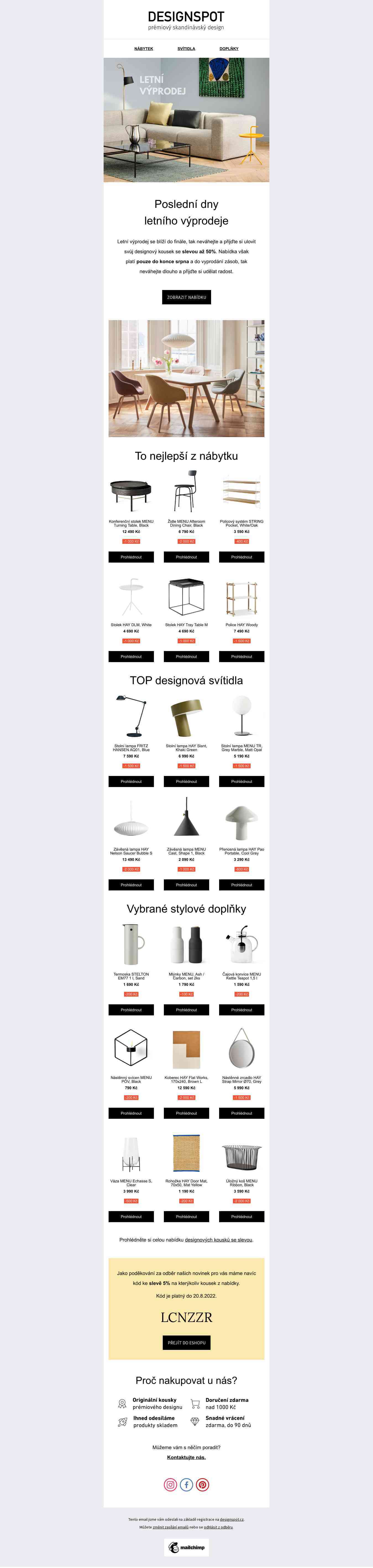Open the Kontaktujte nás link
The width and height of the screenshot is (373, 1568).
186,1457
